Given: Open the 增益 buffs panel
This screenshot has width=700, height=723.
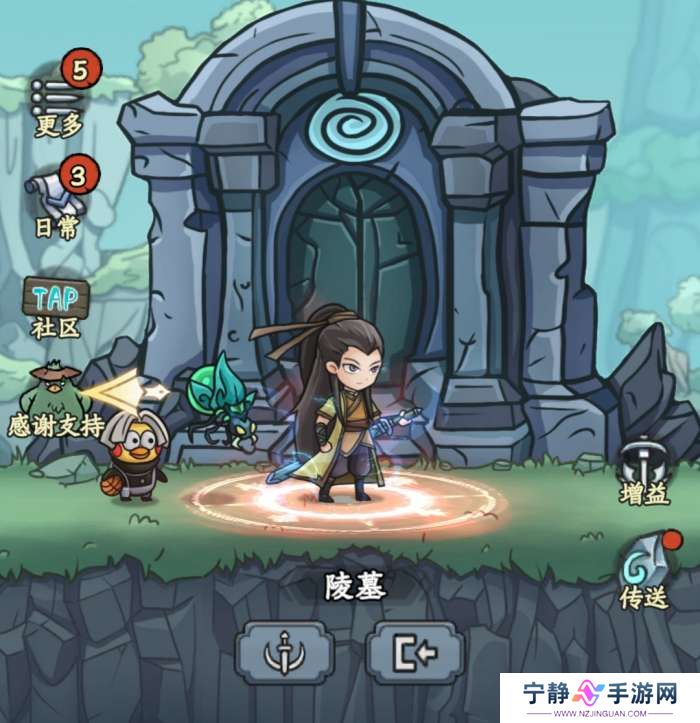Looking at the screenshot, I should (x=643, y=471).
